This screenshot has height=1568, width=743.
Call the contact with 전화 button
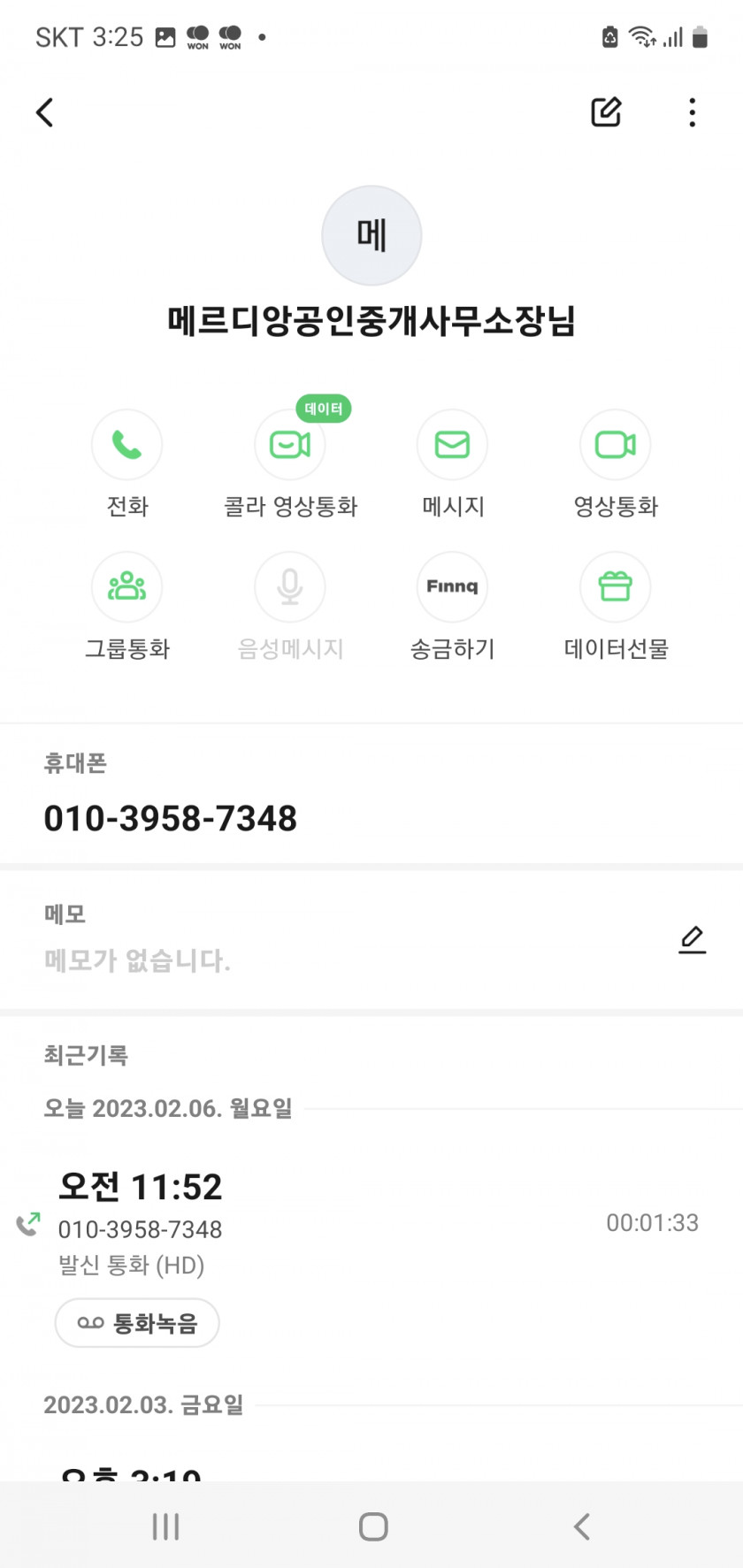127,444
